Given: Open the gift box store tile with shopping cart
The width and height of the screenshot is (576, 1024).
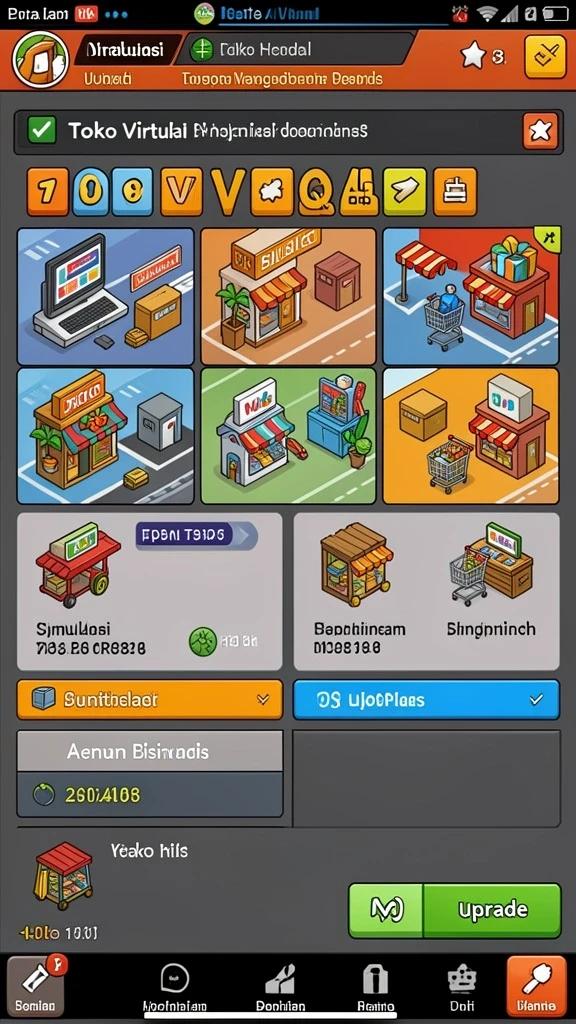Looking at the screenshot, I should [x=471, y=296].
